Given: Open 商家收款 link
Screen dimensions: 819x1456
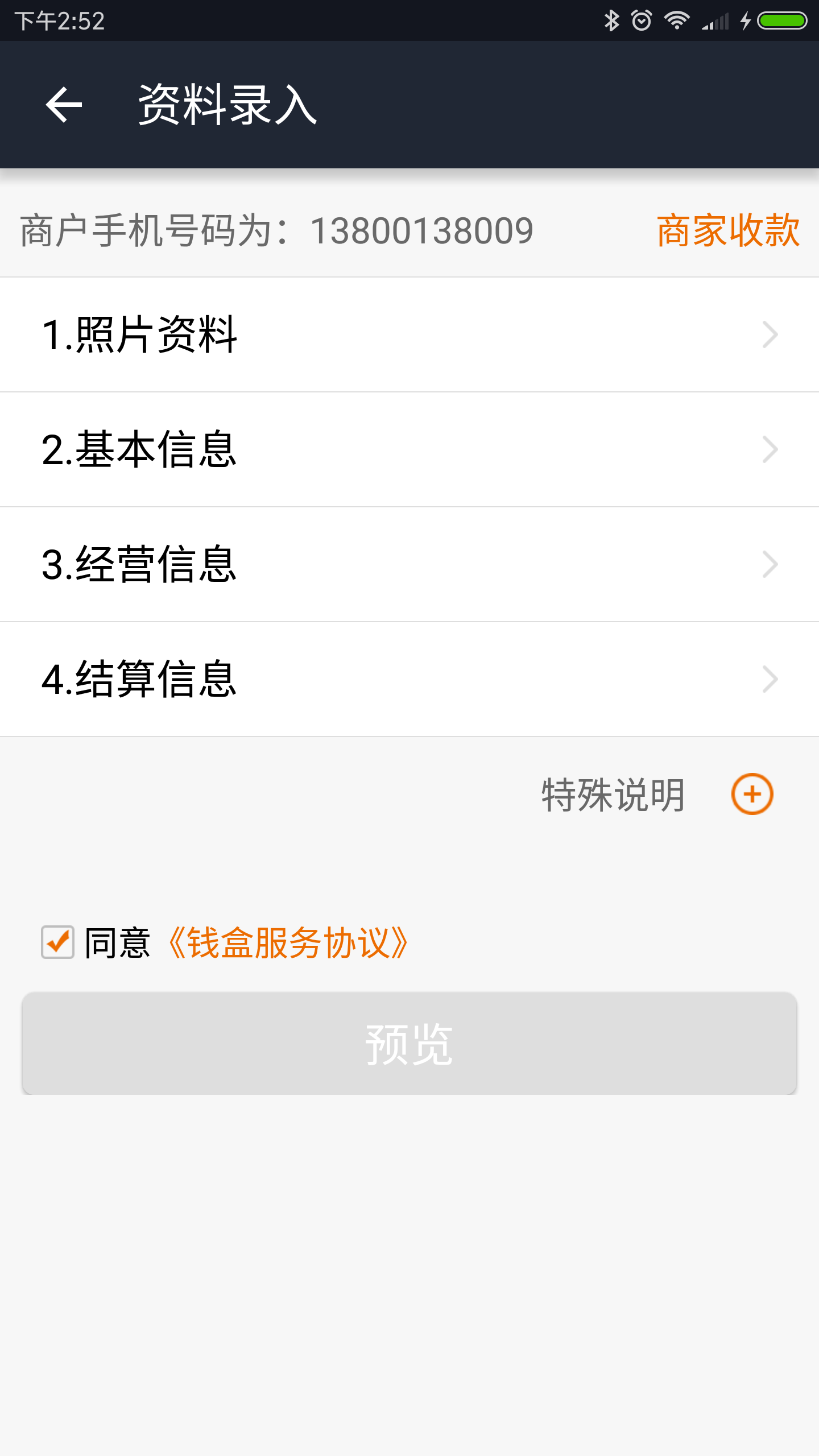Looking at the screenshot, I should click(x=728, y=230).
